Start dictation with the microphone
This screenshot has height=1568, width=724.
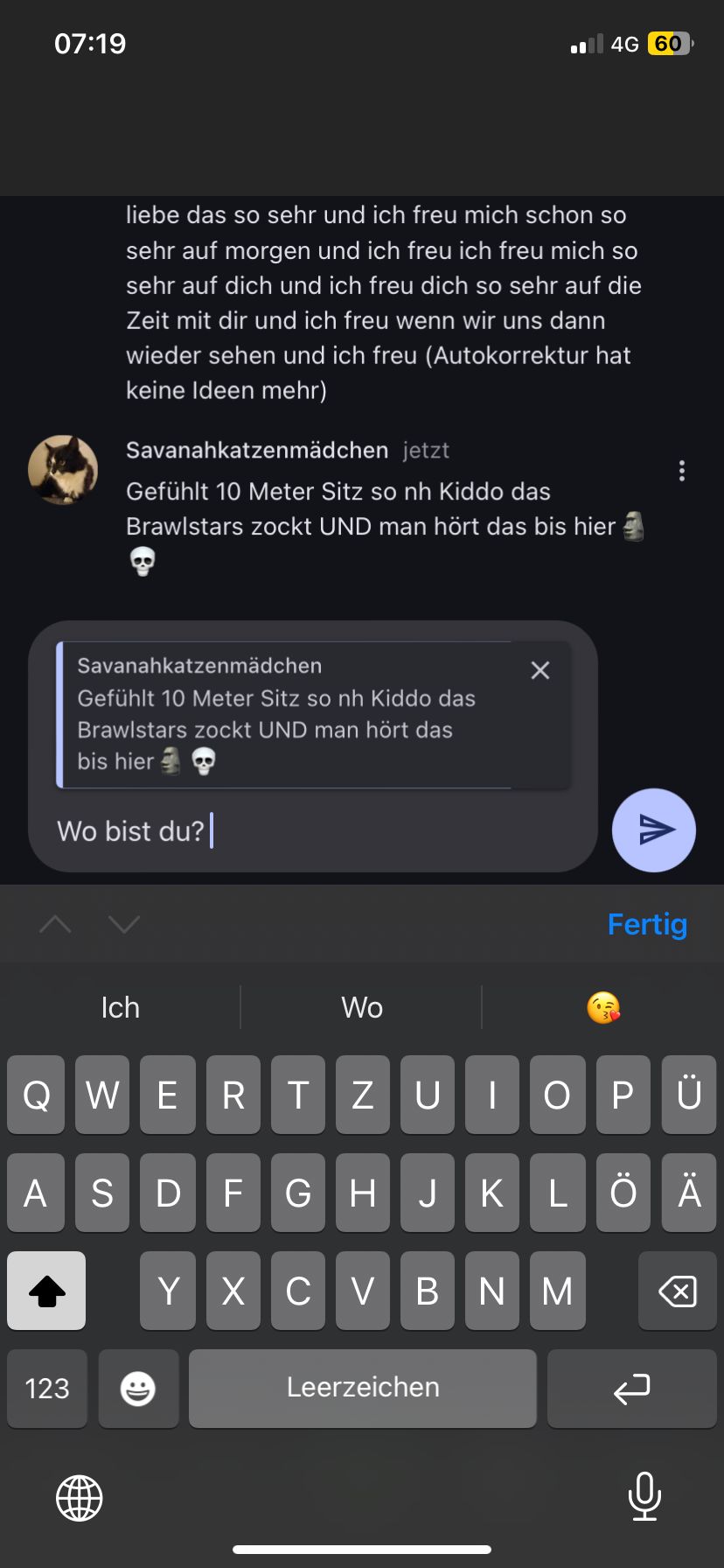(x=644, y=1496)
